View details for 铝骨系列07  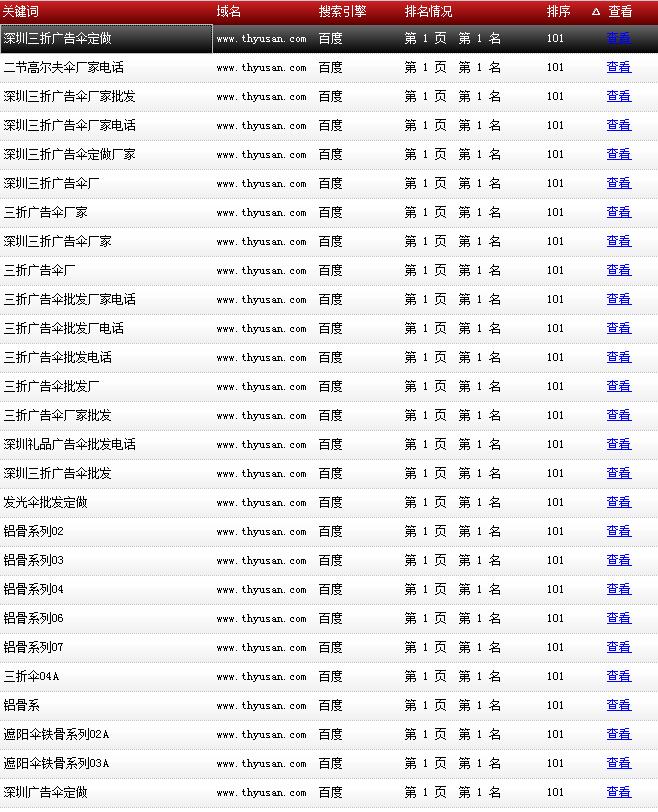tap(619, 647)
